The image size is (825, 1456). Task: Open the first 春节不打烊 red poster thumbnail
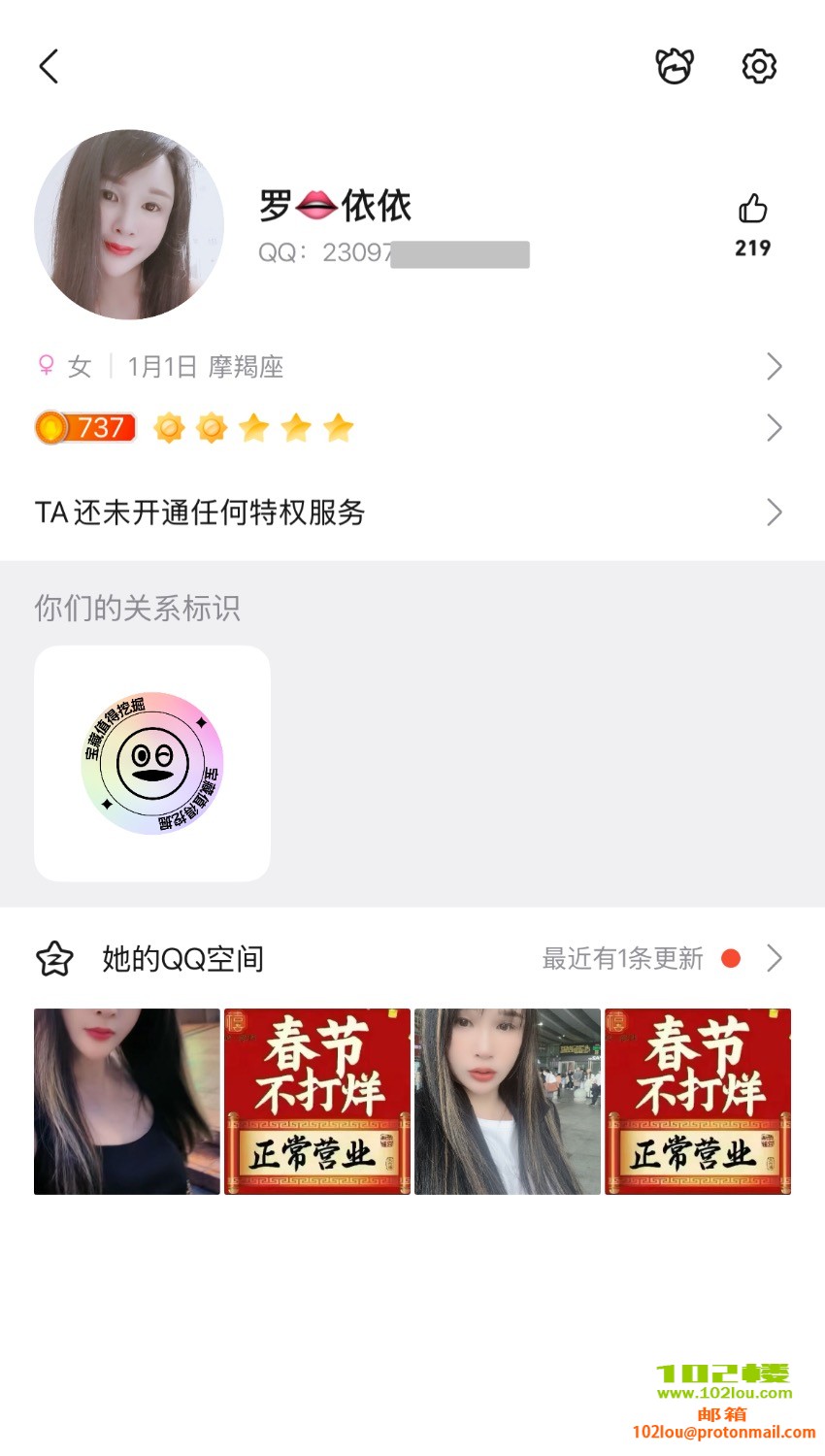pos(317,1102)
